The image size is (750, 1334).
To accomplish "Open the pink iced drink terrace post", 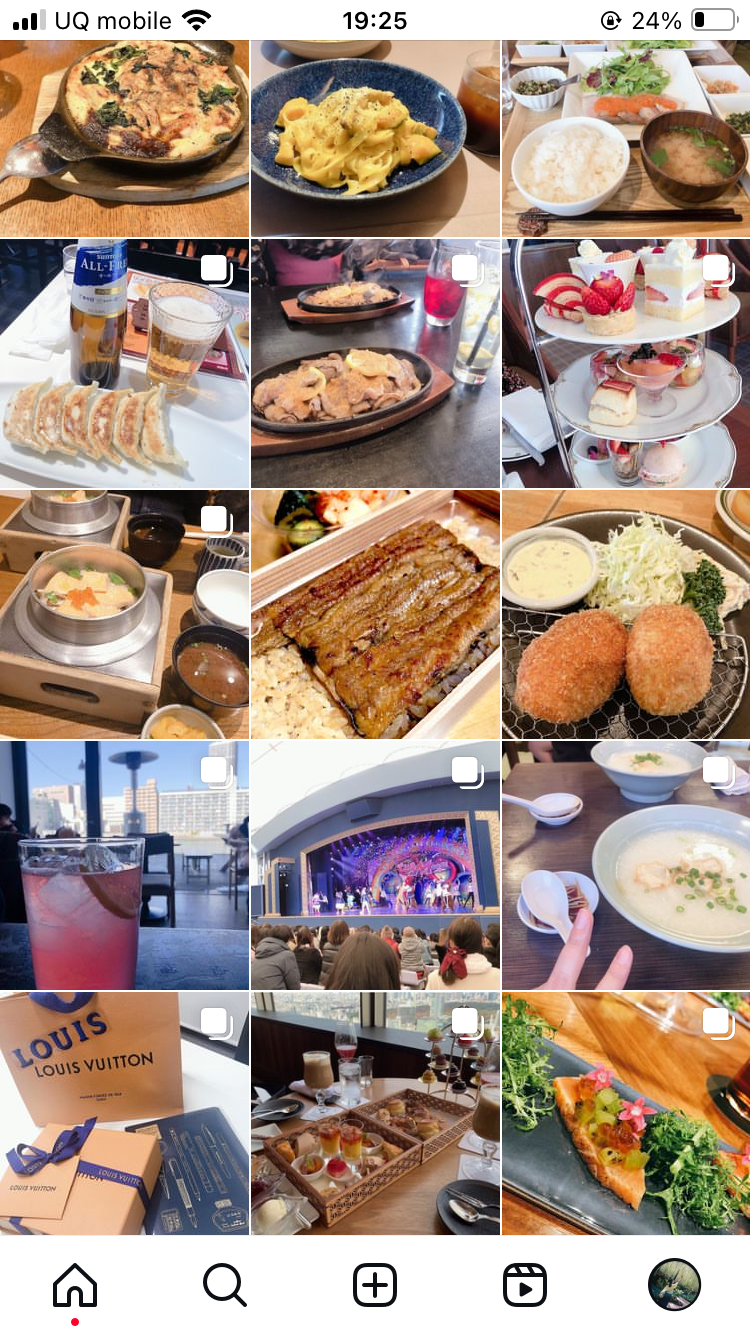I will tap(124, 865).
